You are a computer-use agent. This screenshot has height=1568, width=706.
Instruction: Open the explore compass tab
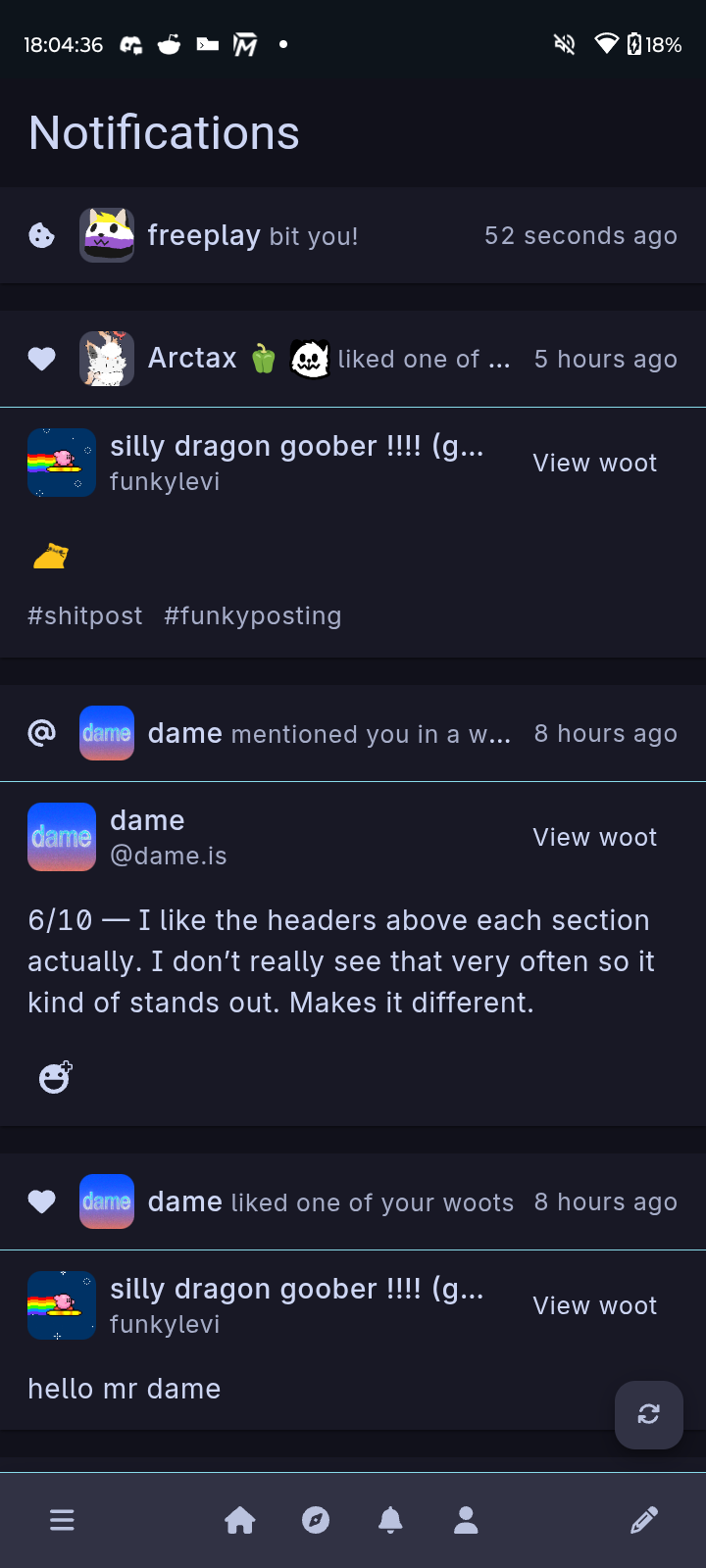click(x=316, y=1520)
